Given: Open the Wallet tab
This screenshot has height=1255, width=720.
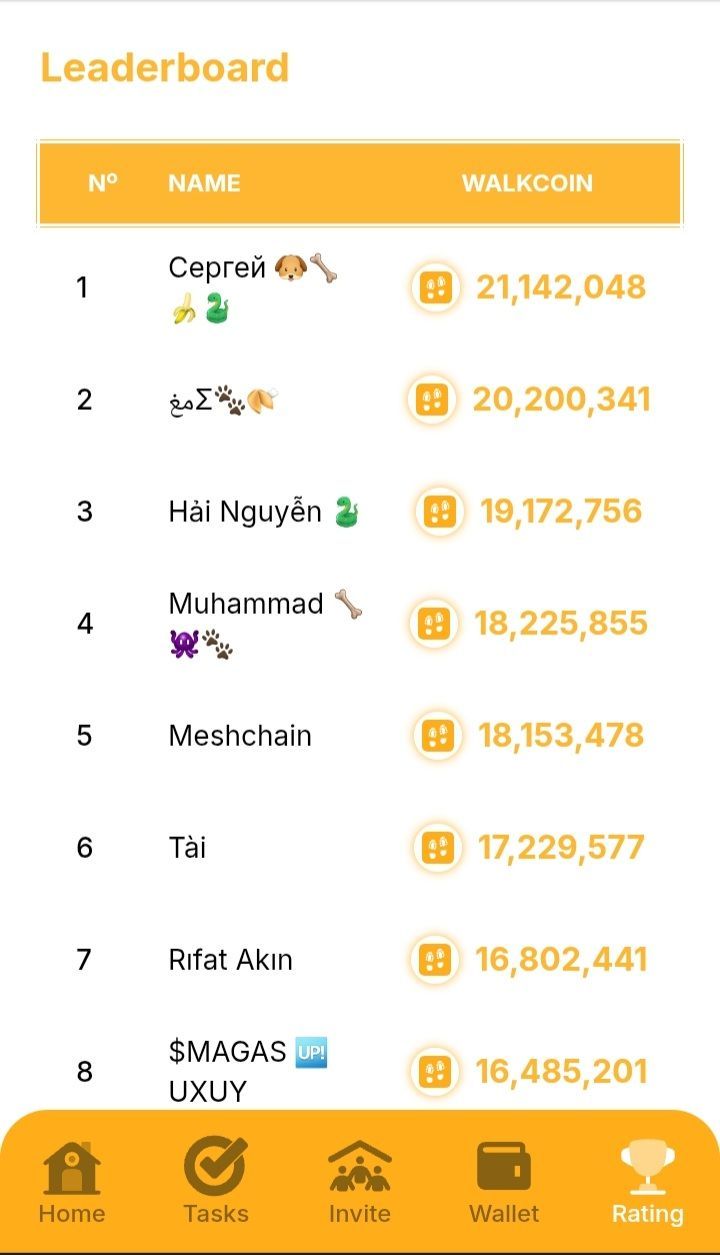Looking at the screenshot, I should coord(504,1181).
